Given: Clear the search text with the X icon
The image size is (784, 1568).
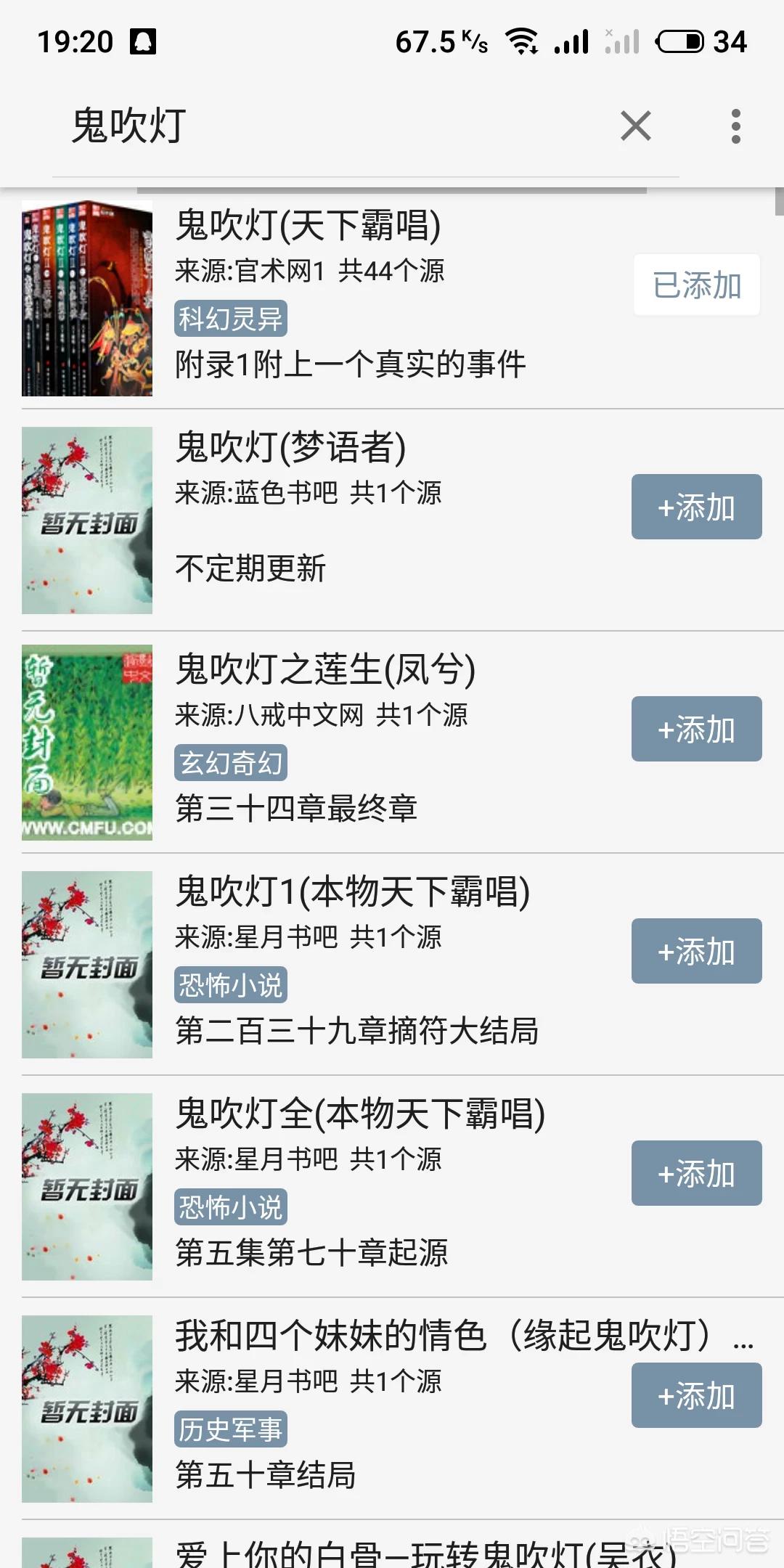Looking at the screenshot, I should click(x=636, y=126).
